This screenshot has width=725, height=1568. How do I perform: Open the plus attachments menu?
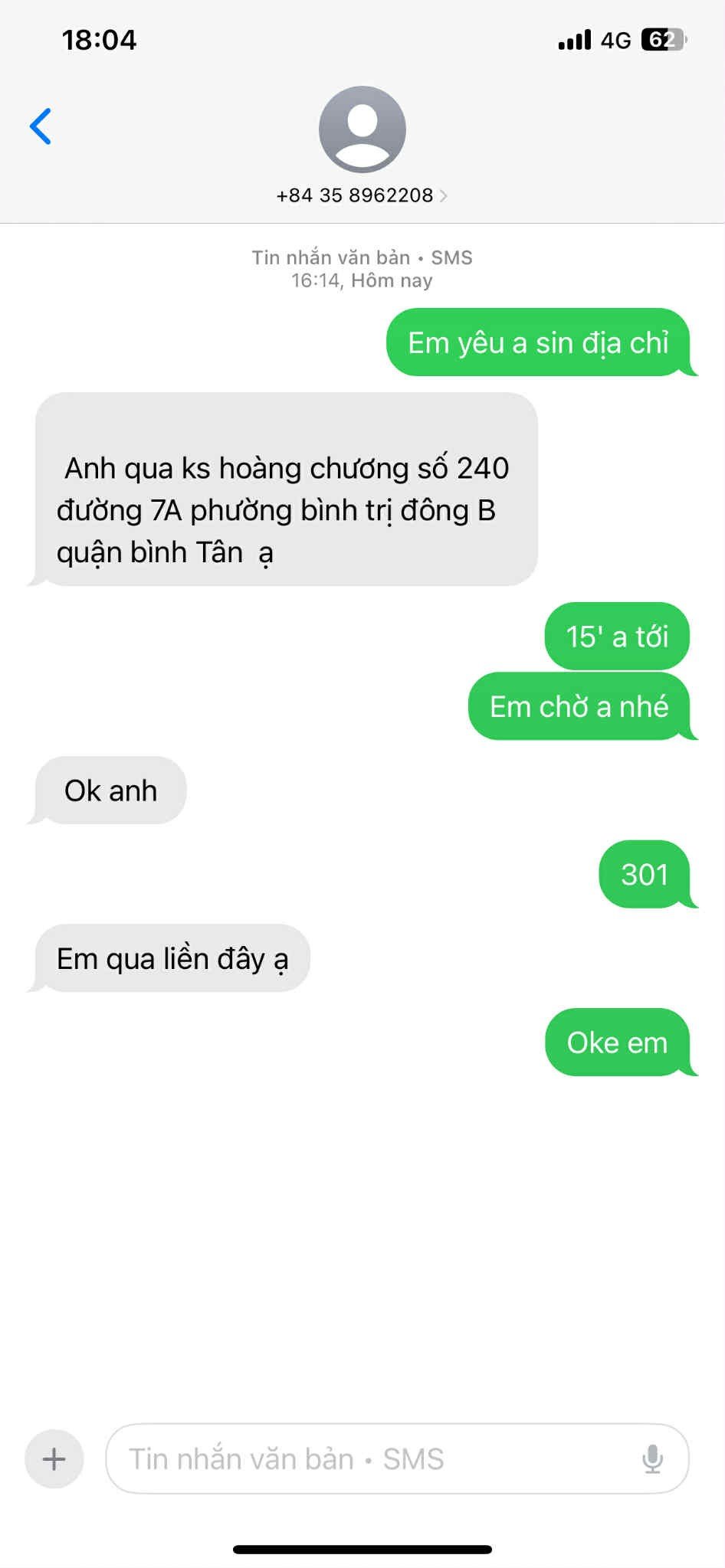(54, 1458)
